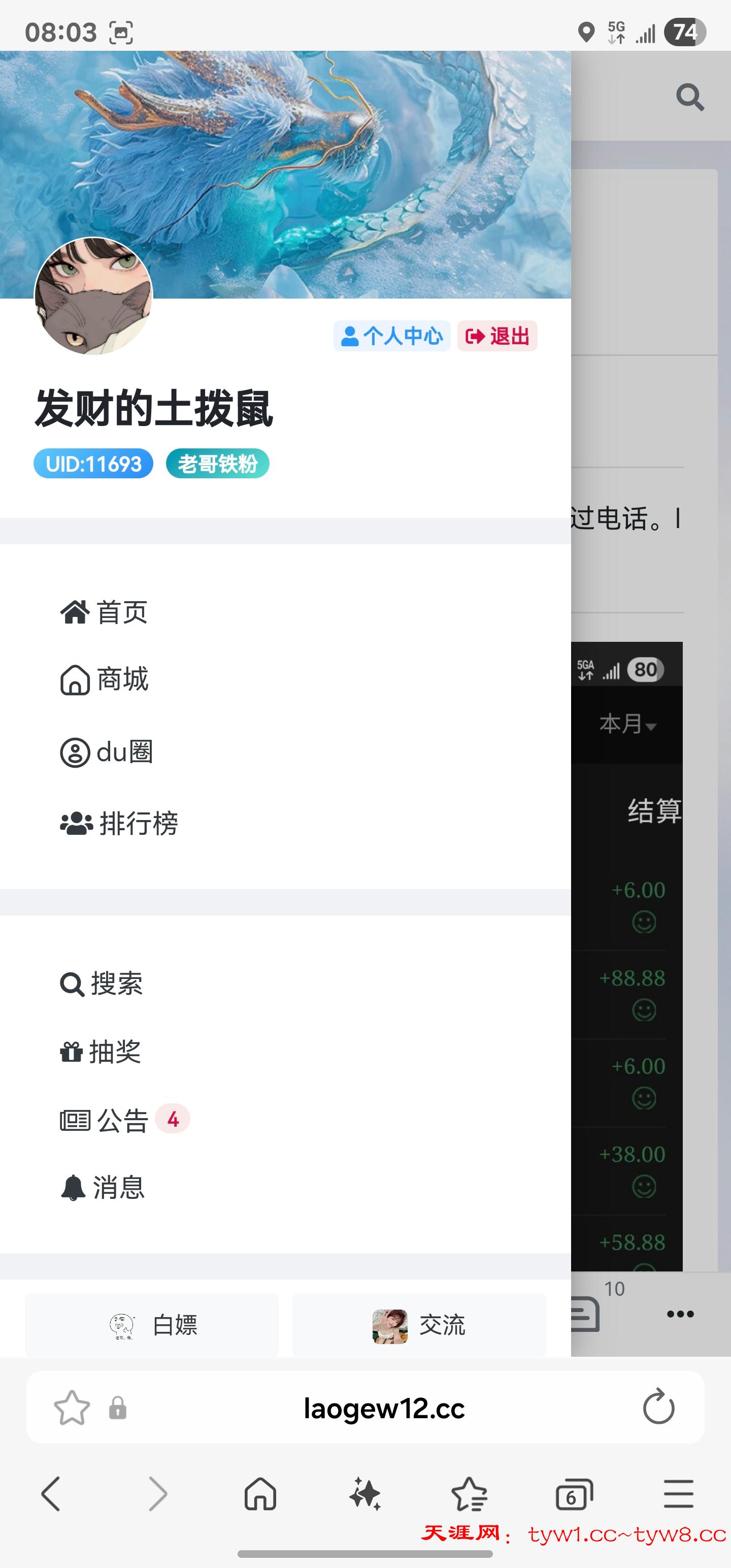Open 搜索 in the drawer menu
731x1568 pixels.
(x=102, y=984)
